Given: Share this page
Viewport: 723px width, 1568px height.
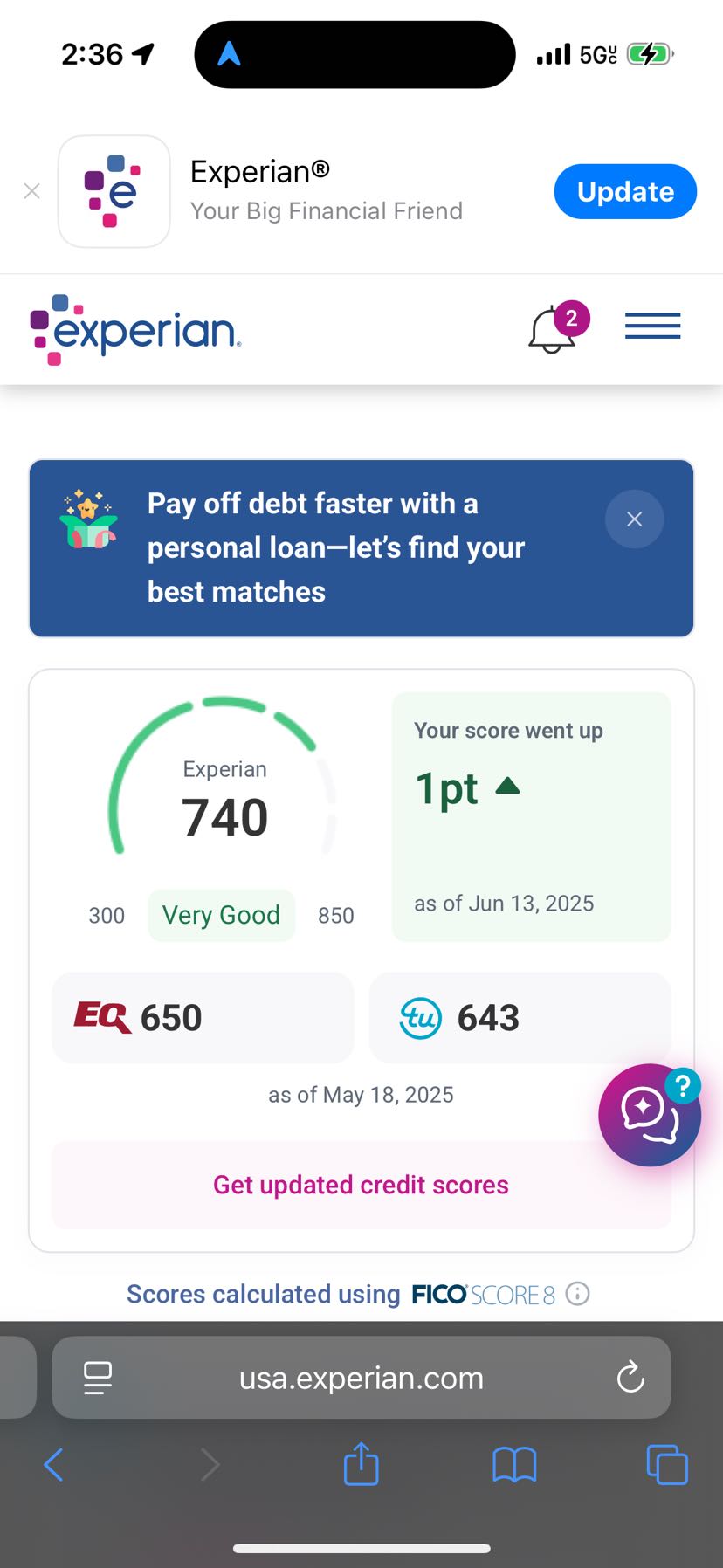Looking at the screenshot, I should 361,1464.
